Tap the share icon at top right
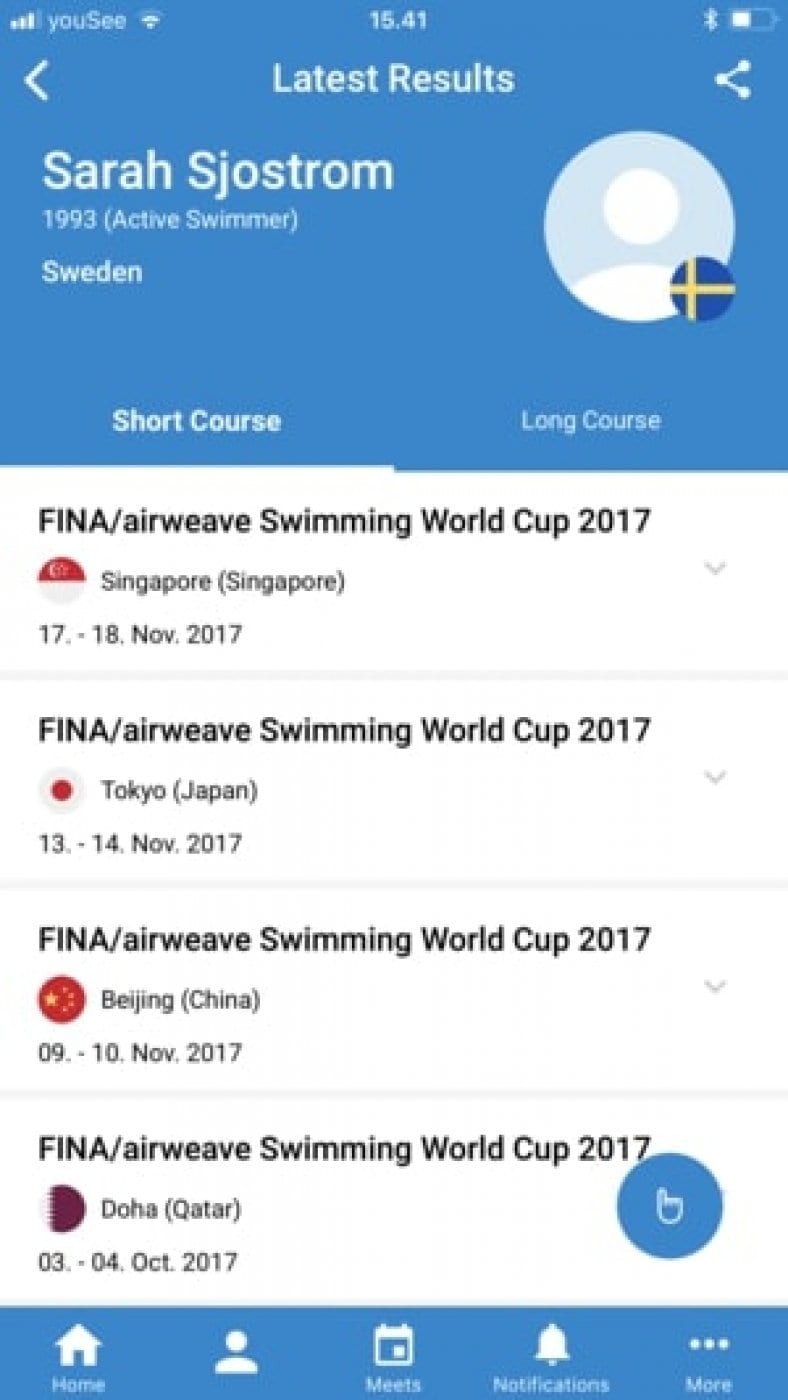Viewport: 788px width, 1400px height. (735, 79)
